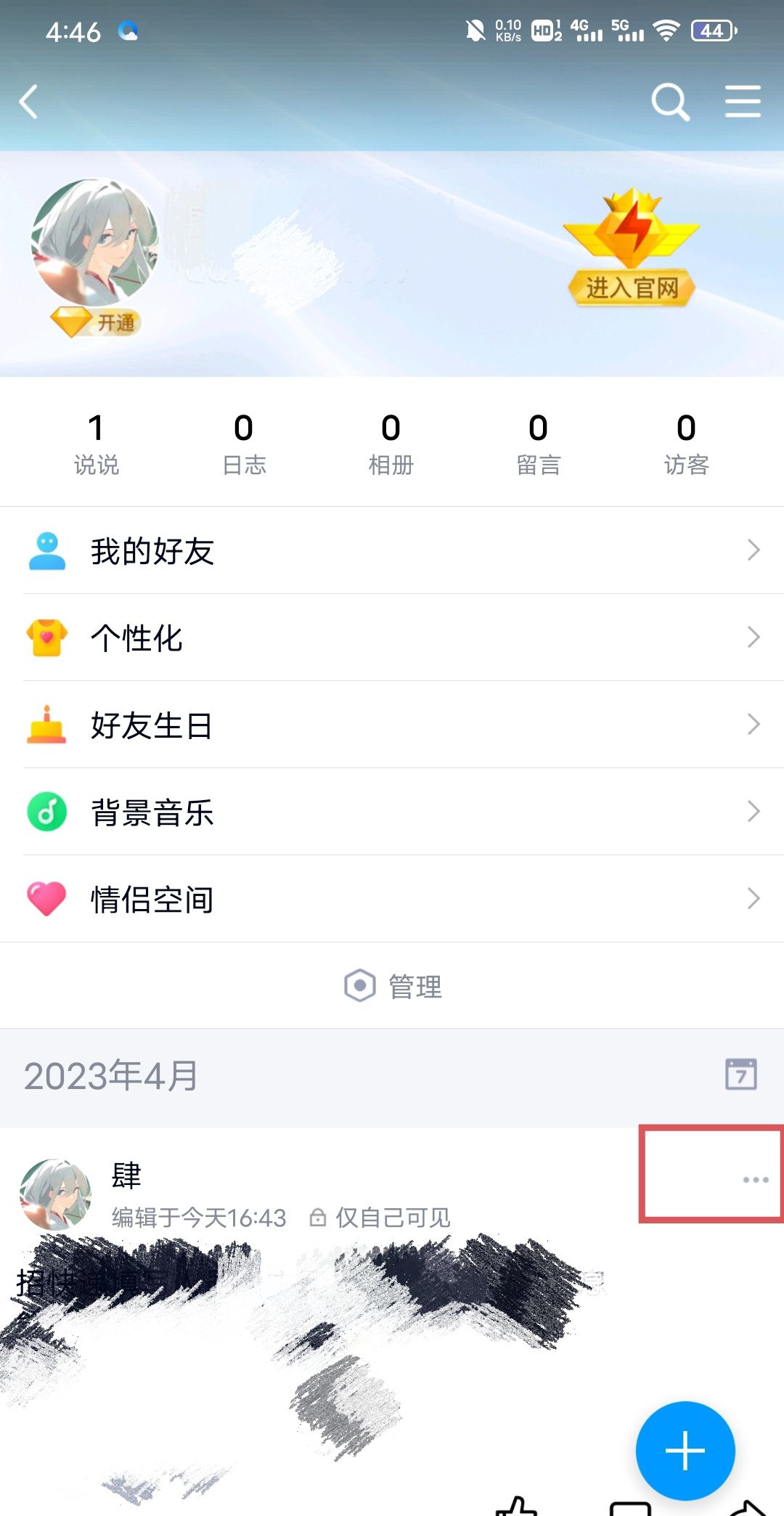Toggle the 管理 mode button
Screen dimensions: 784x1516
tap(392, 986)
